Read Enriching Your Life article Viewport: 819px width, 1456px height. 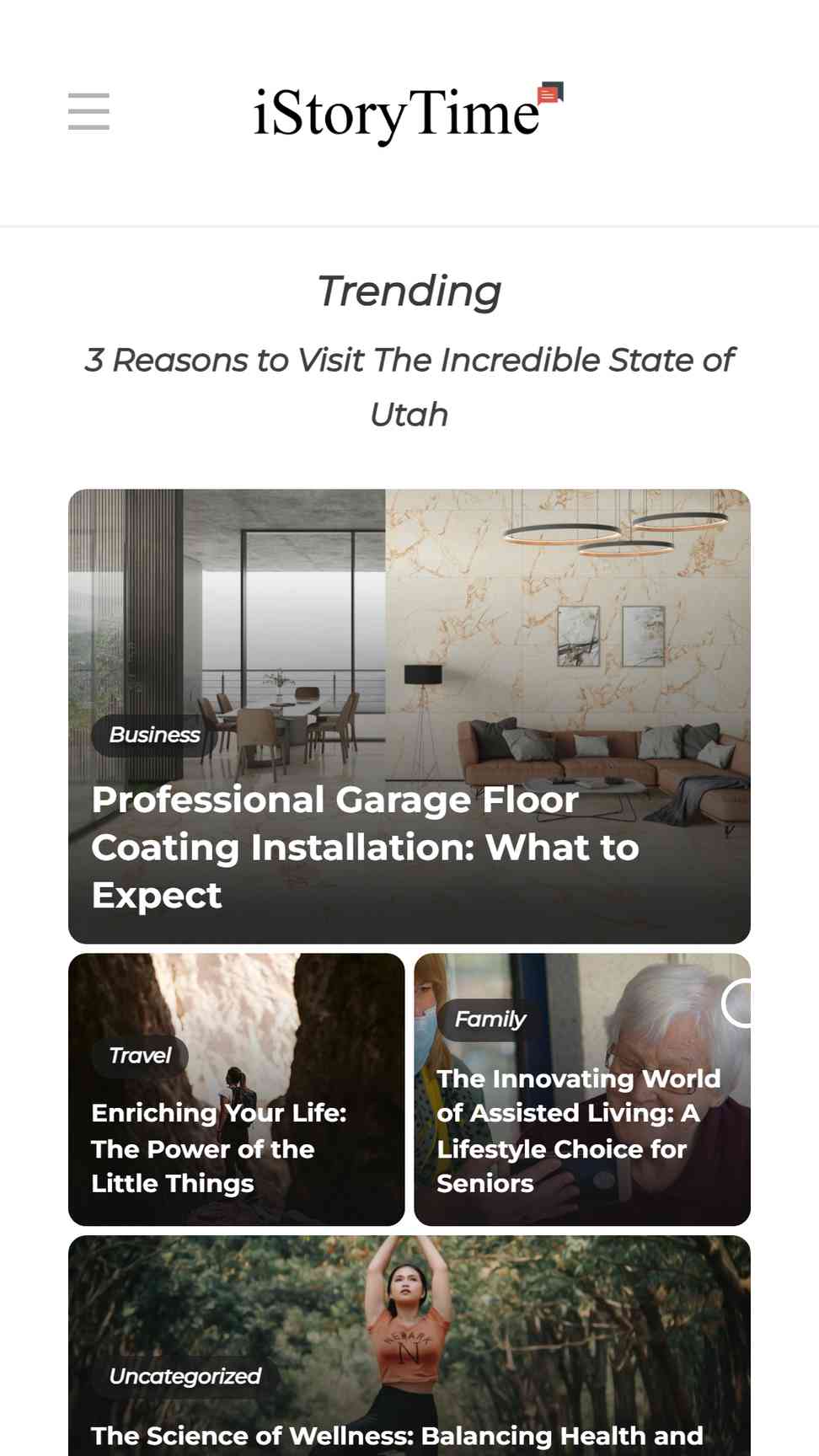coord(219,1148)
